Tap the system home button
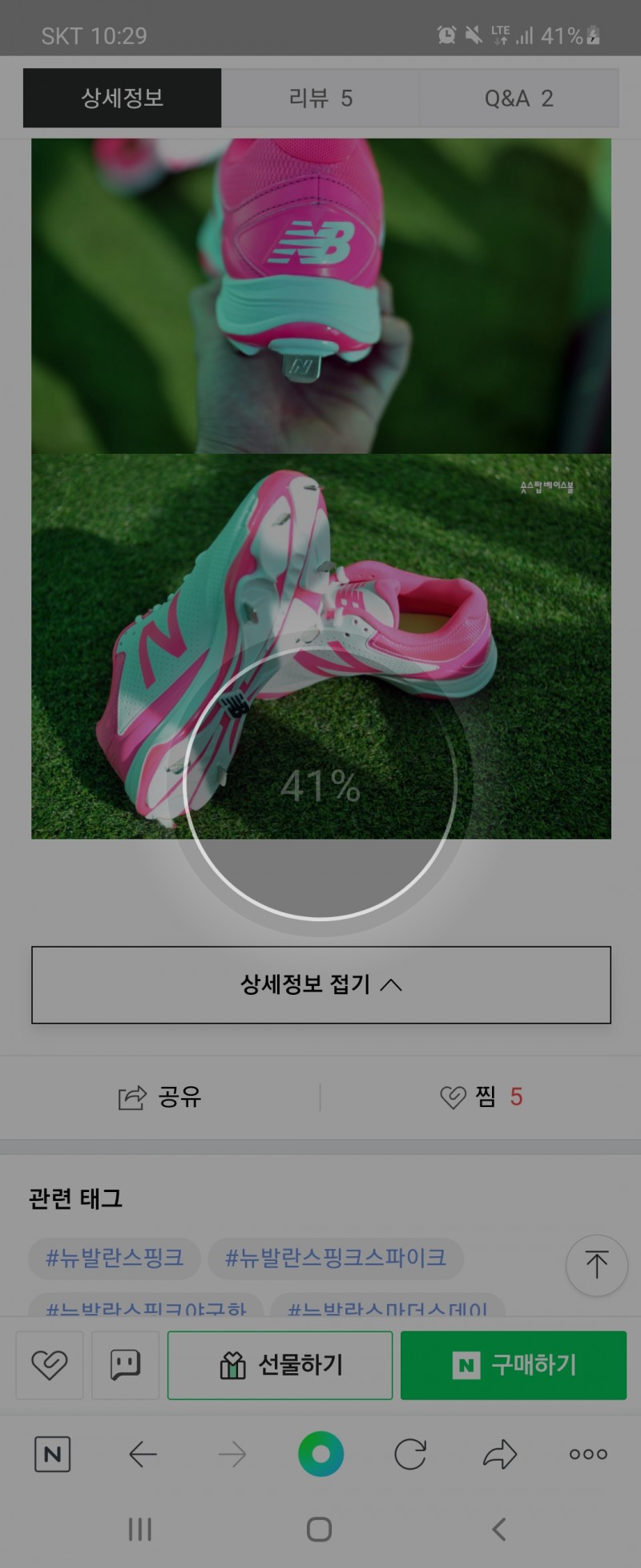The height and width of the screenshot is (1568, 641). tap(319, 1530)
